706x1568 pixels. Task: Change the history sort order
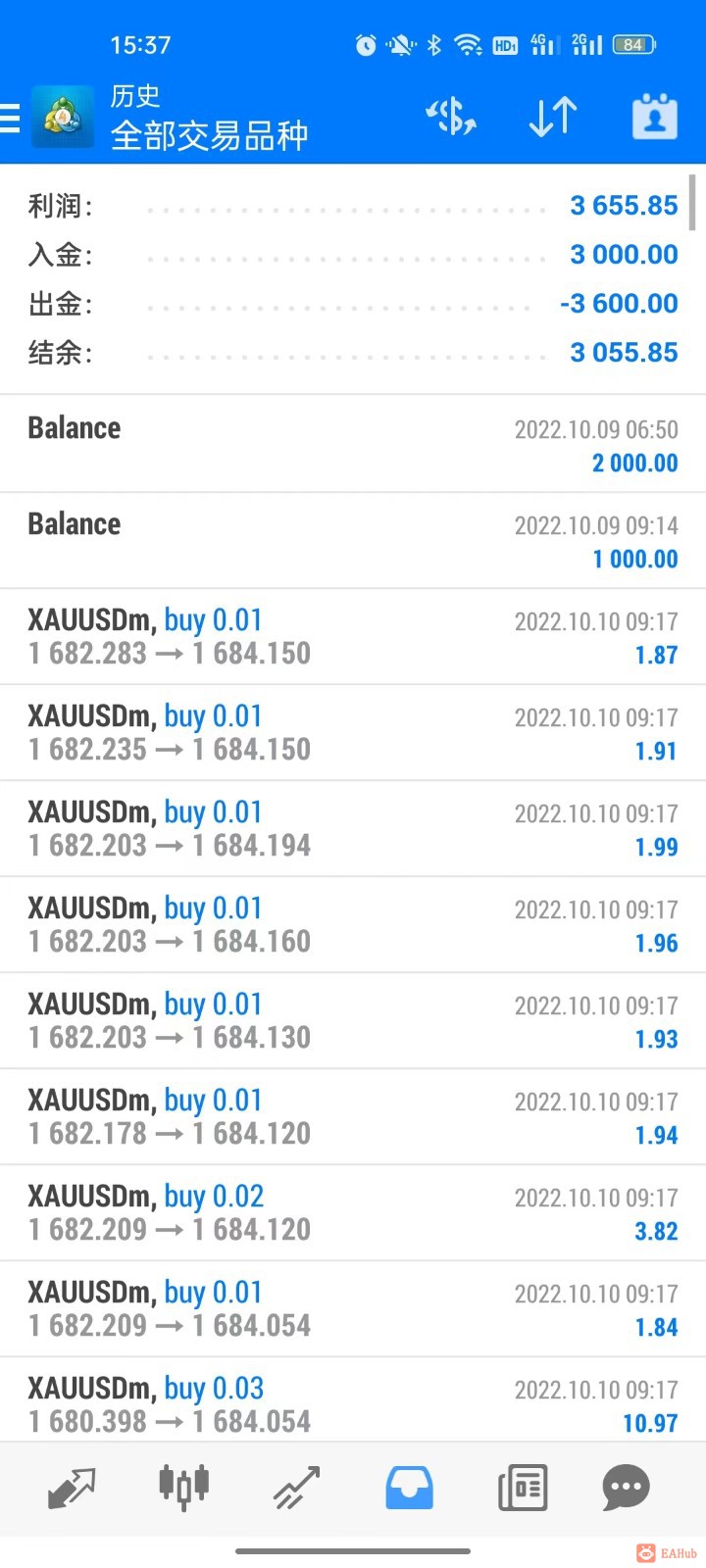[552, 118]
